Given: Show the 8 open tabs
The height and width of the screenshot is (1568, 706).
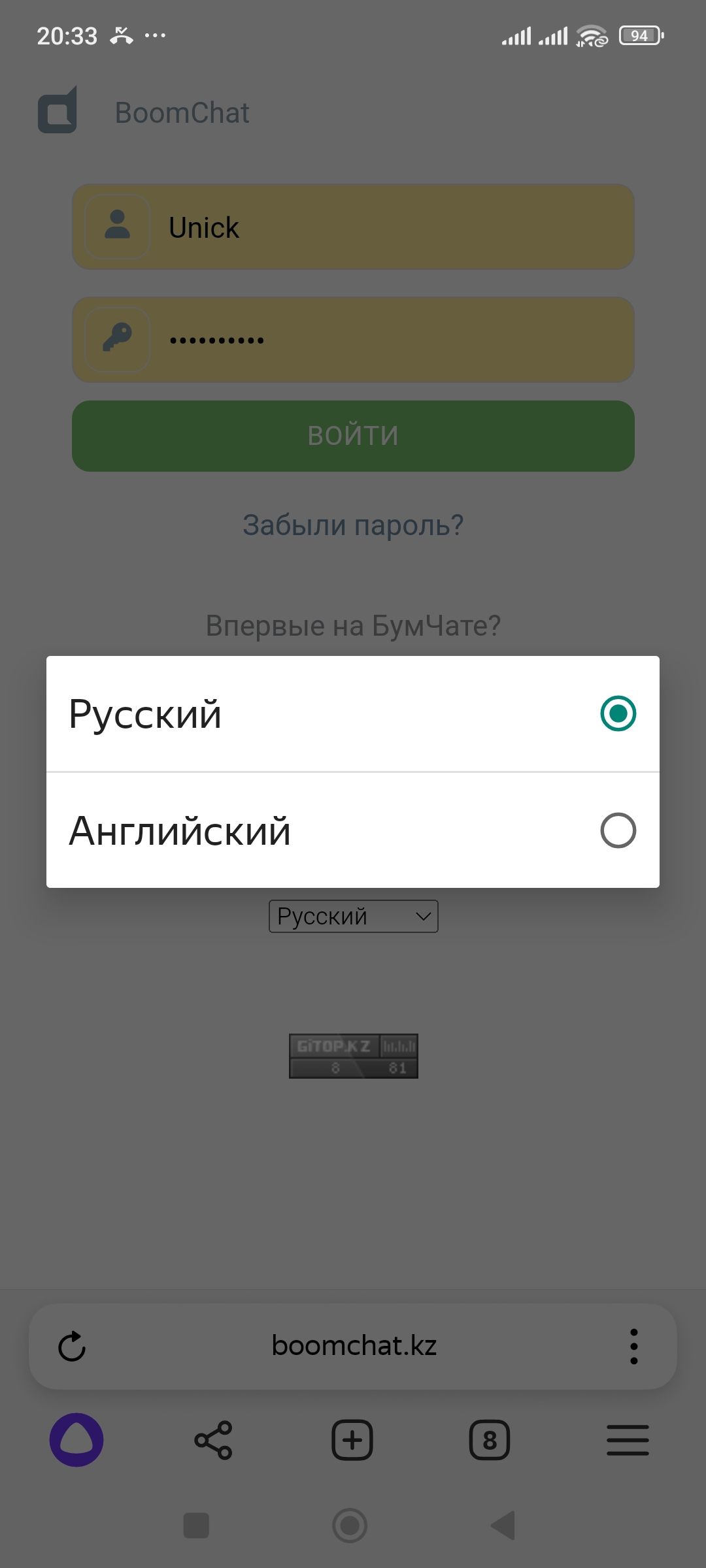Looking at the screenshot, I should pos(490,1440).
